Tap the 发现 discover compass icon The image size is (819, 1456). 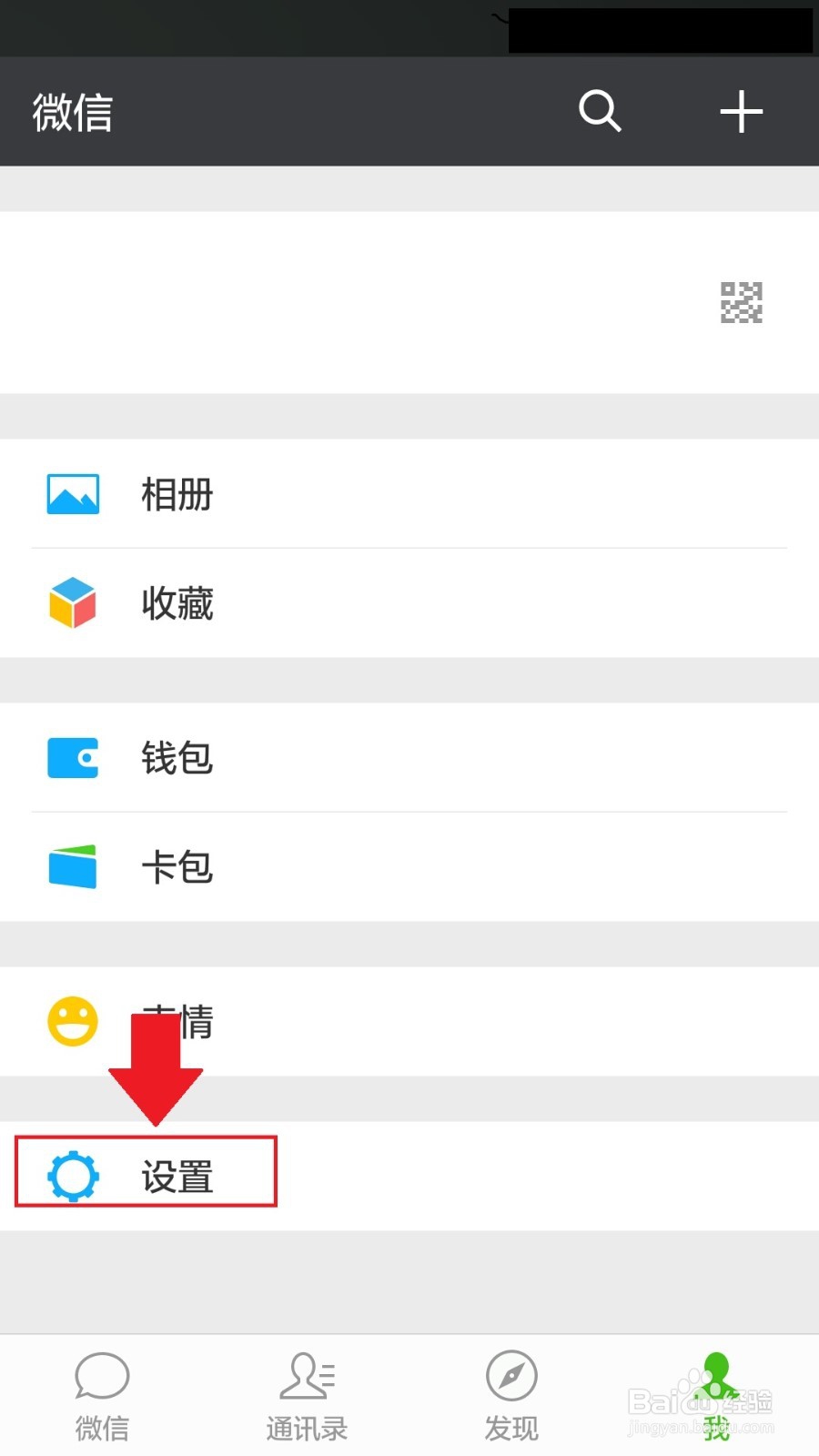tap(511, 1376)
